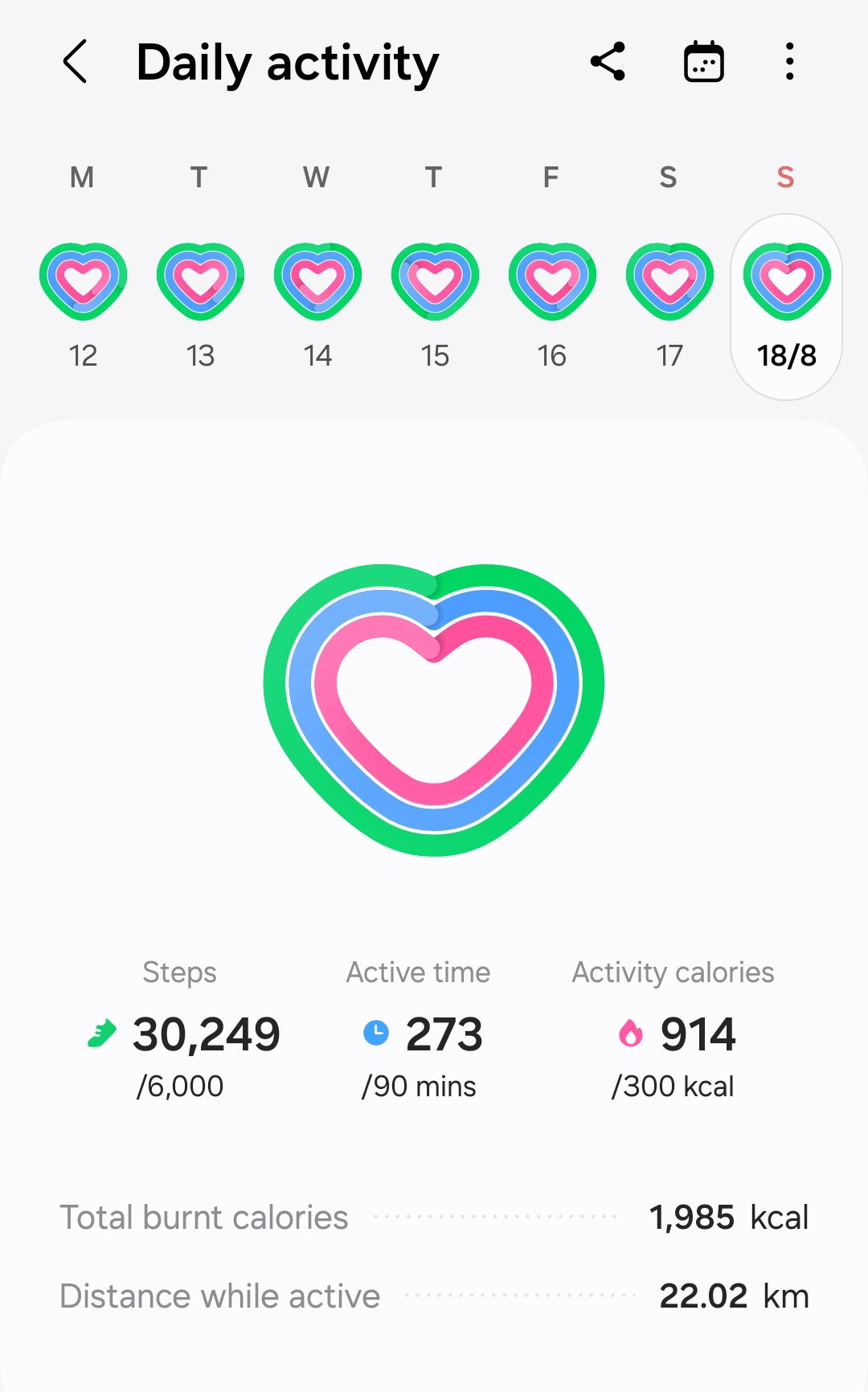868x1392 pixels.
Task: Select Sunday 18/8
Action: click(786, 307)
